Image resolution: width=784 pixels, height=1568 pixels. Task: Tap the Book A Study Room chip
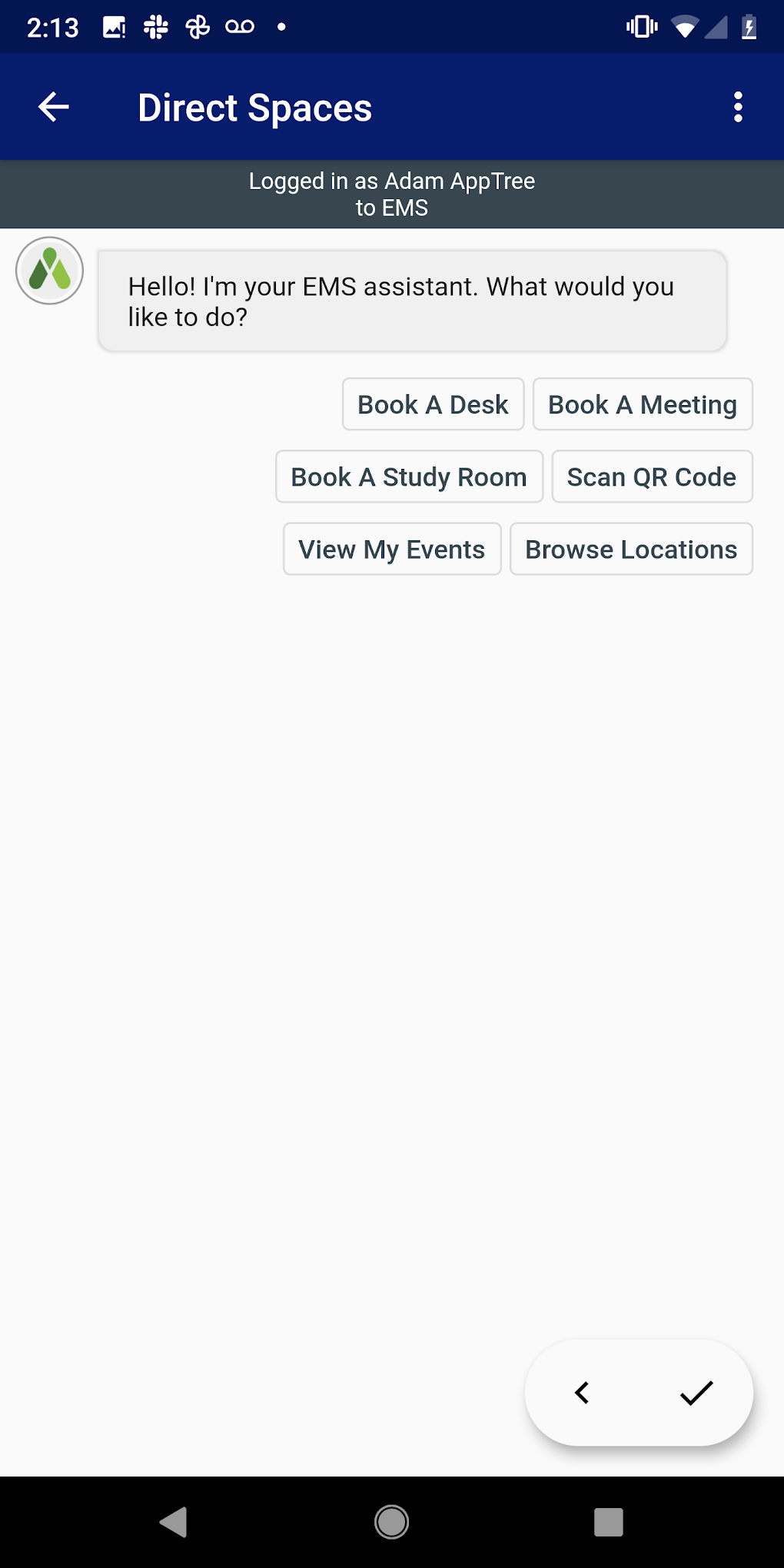point(409,477)
